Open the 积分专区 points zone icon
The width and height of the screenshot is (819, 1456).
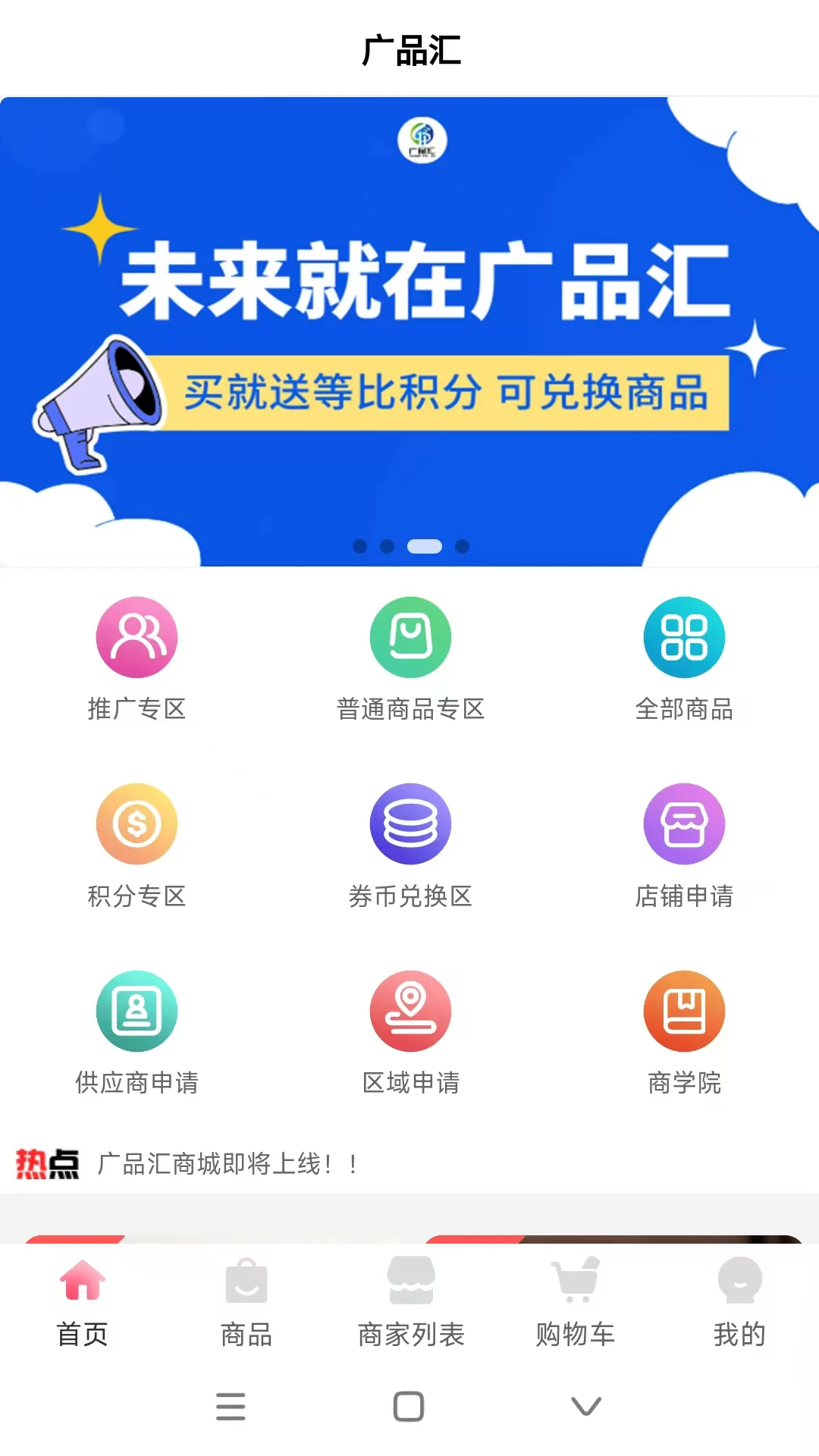point(137,824)
